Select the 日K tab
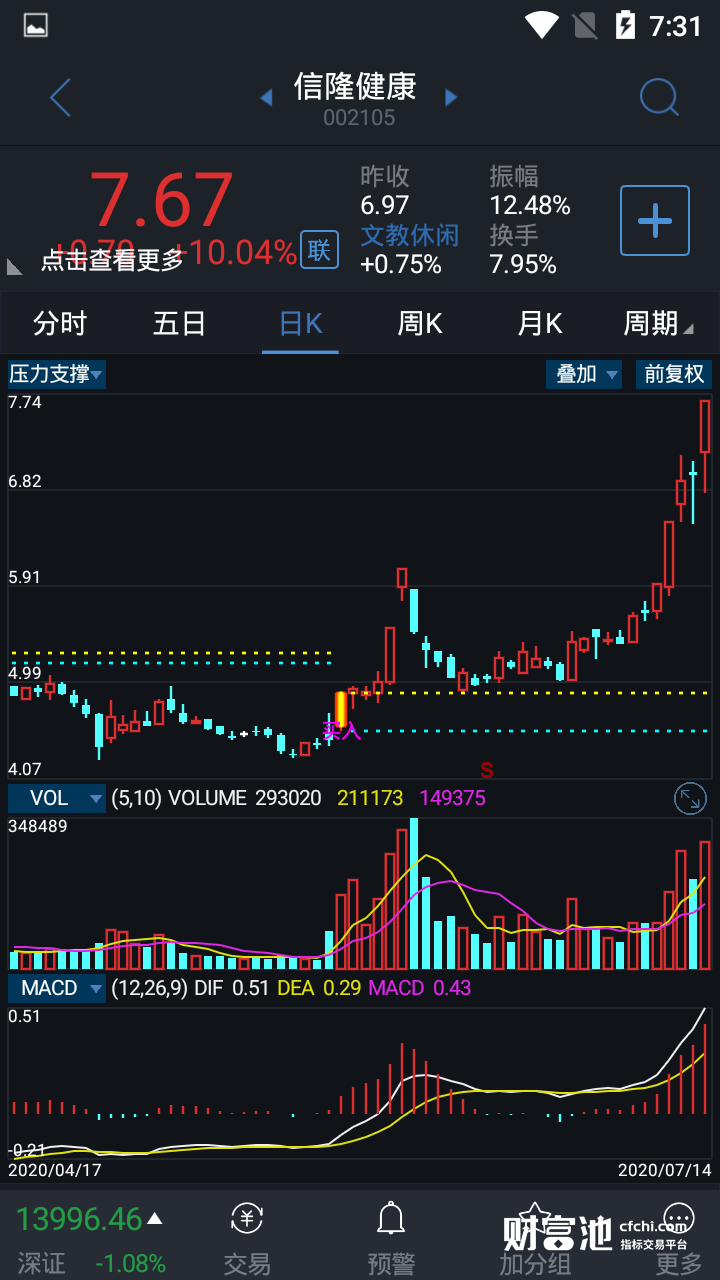The width and height of the screenshot is (720, 1280). click(300, 323)
